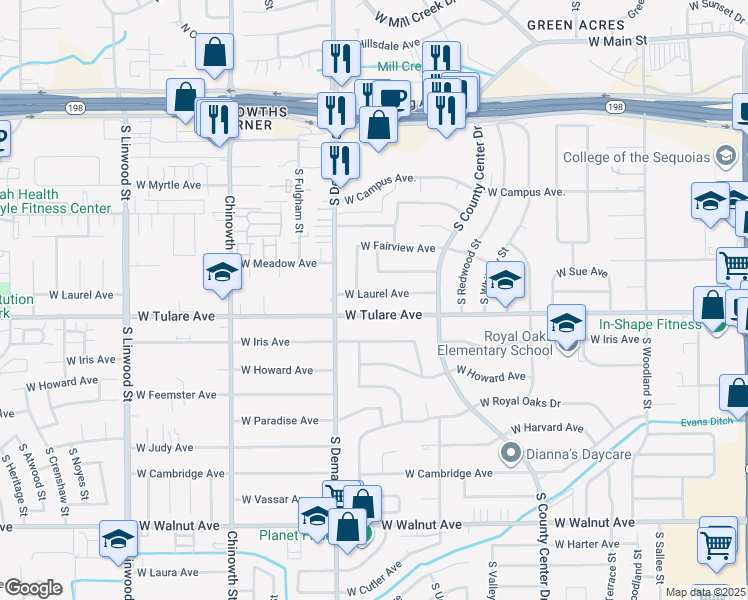Screen dimensions: 748x600
Task: Select the shopping bag marker near W Vassar Ave
Action: (363, 505)
